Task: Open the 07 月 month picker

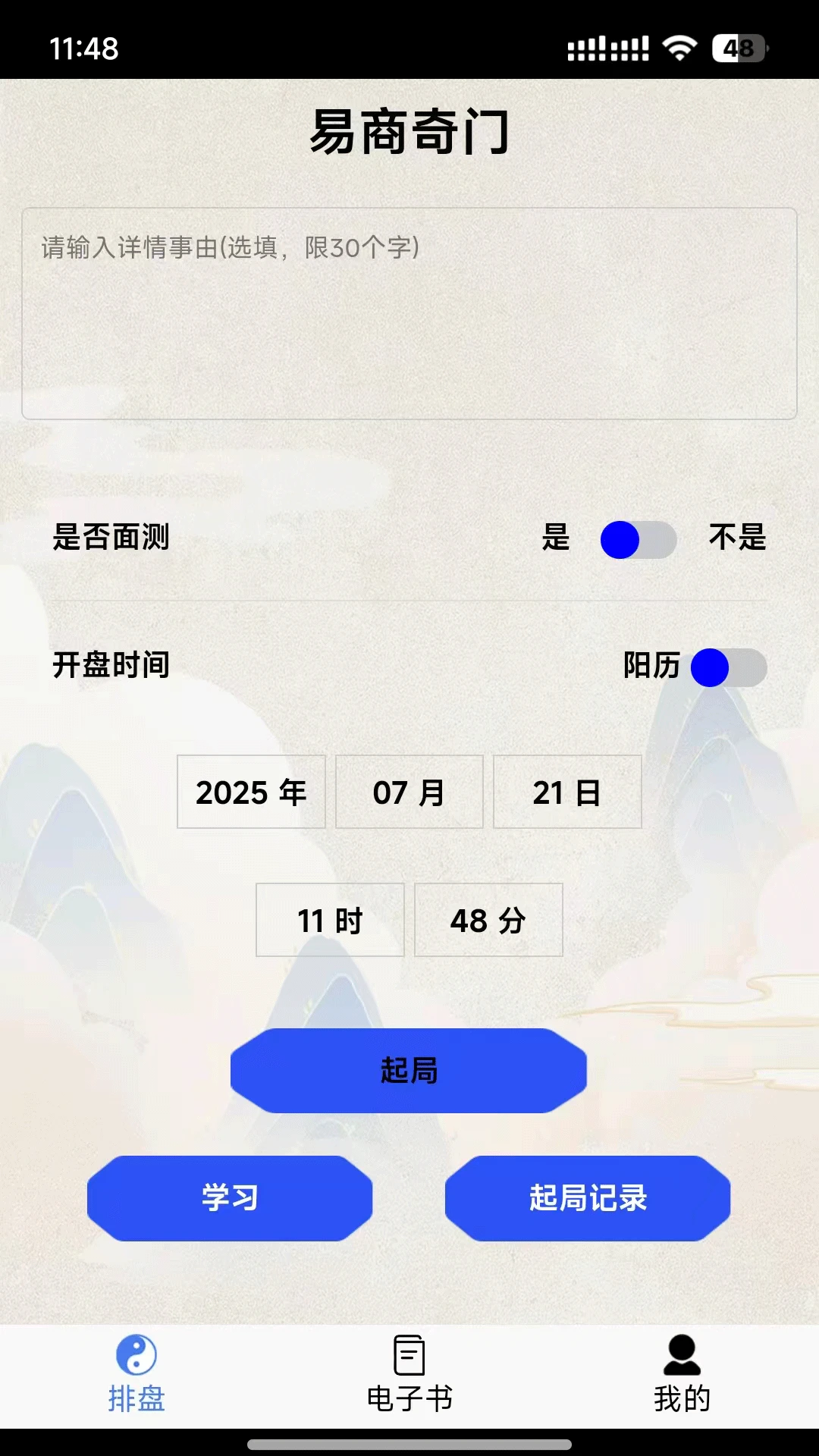Action: [409, 792]
